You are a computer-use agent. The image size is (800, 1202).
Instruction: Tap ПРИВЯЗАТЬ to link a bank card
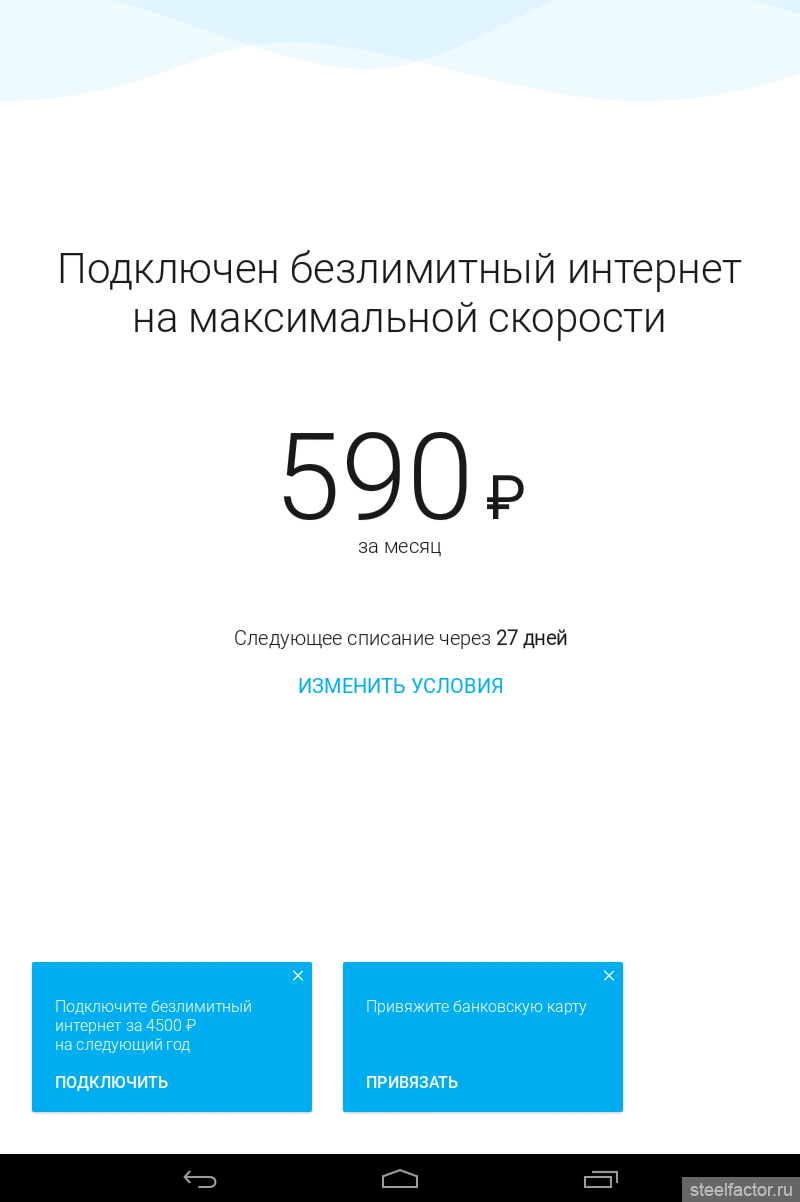tap(412, 1082)
